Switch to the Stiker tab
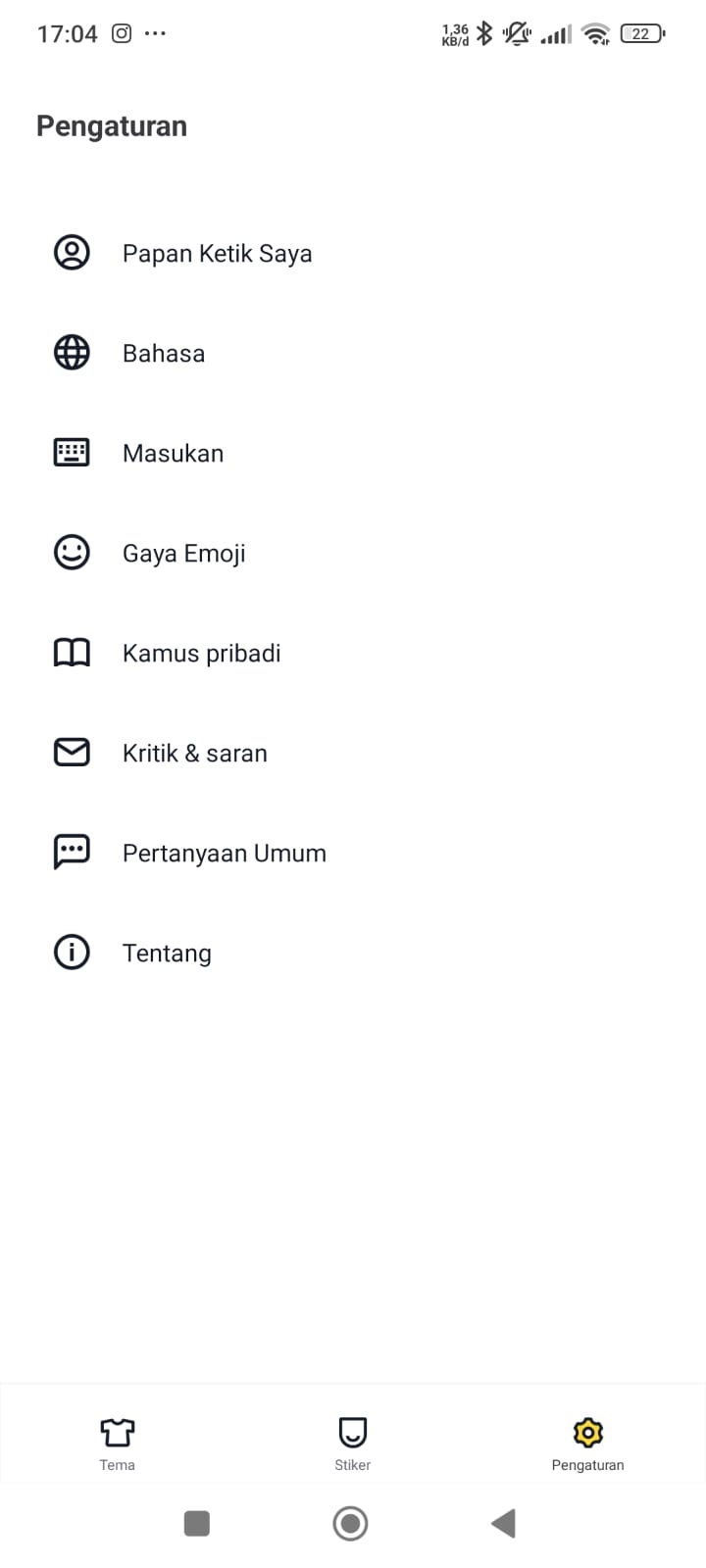Screen dimensions: 706x1568 (352, 1443)
